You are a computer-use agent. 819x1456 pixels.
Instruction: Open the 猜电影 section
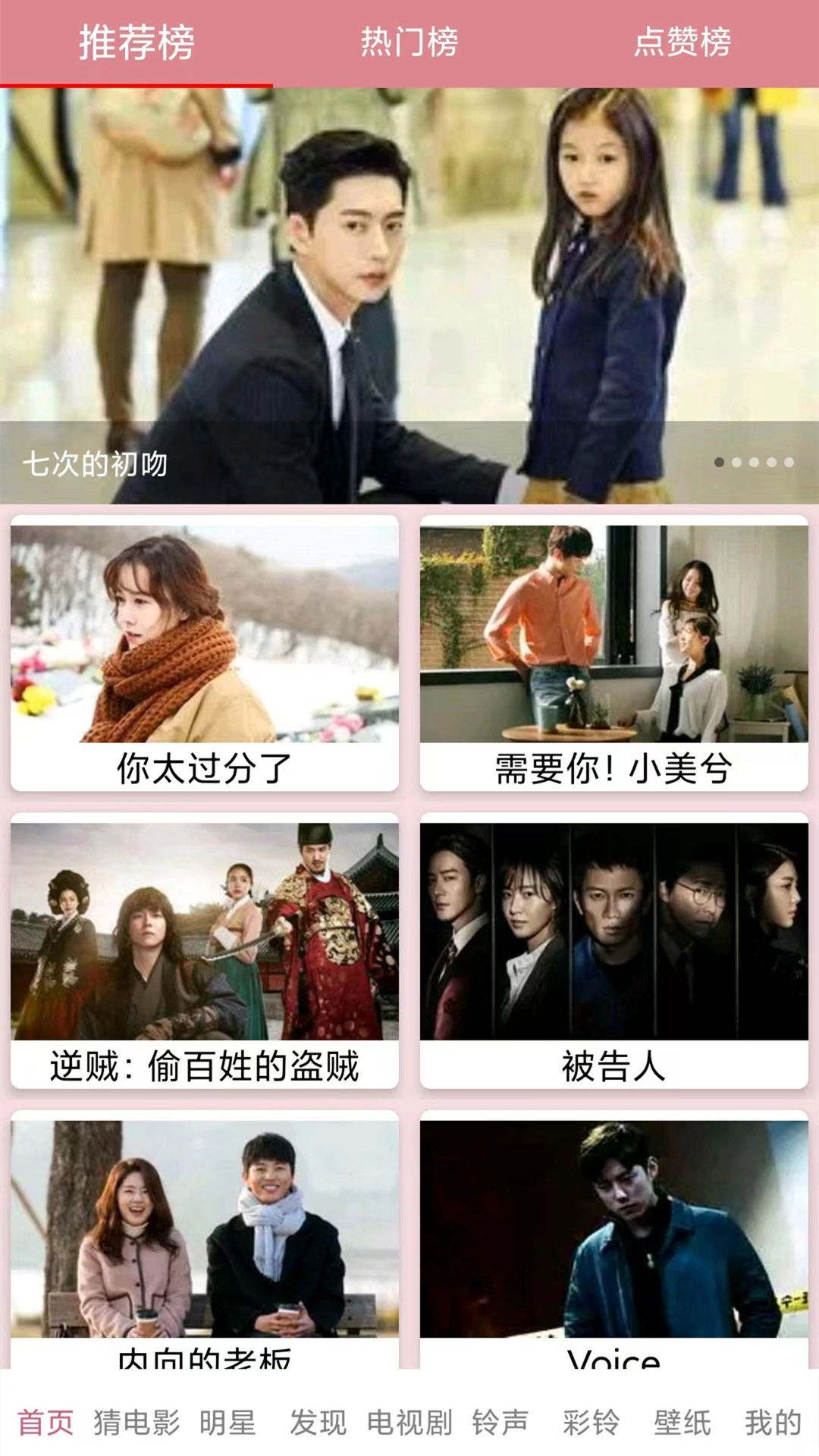tap(136, 1423)
